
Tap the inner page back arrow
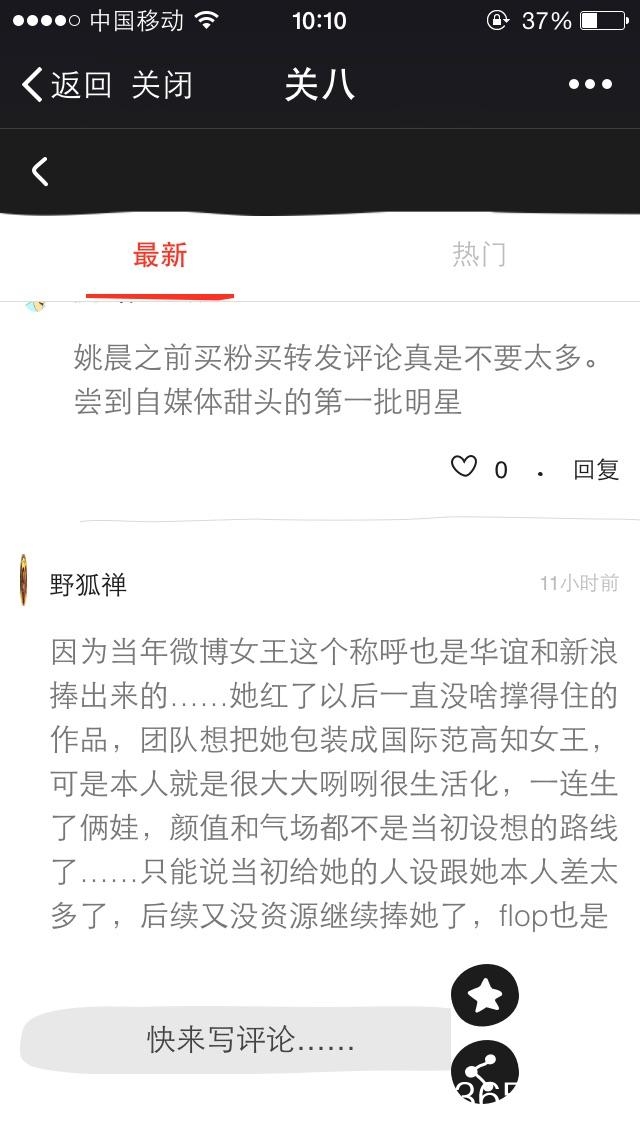click(x=40, y=172)
